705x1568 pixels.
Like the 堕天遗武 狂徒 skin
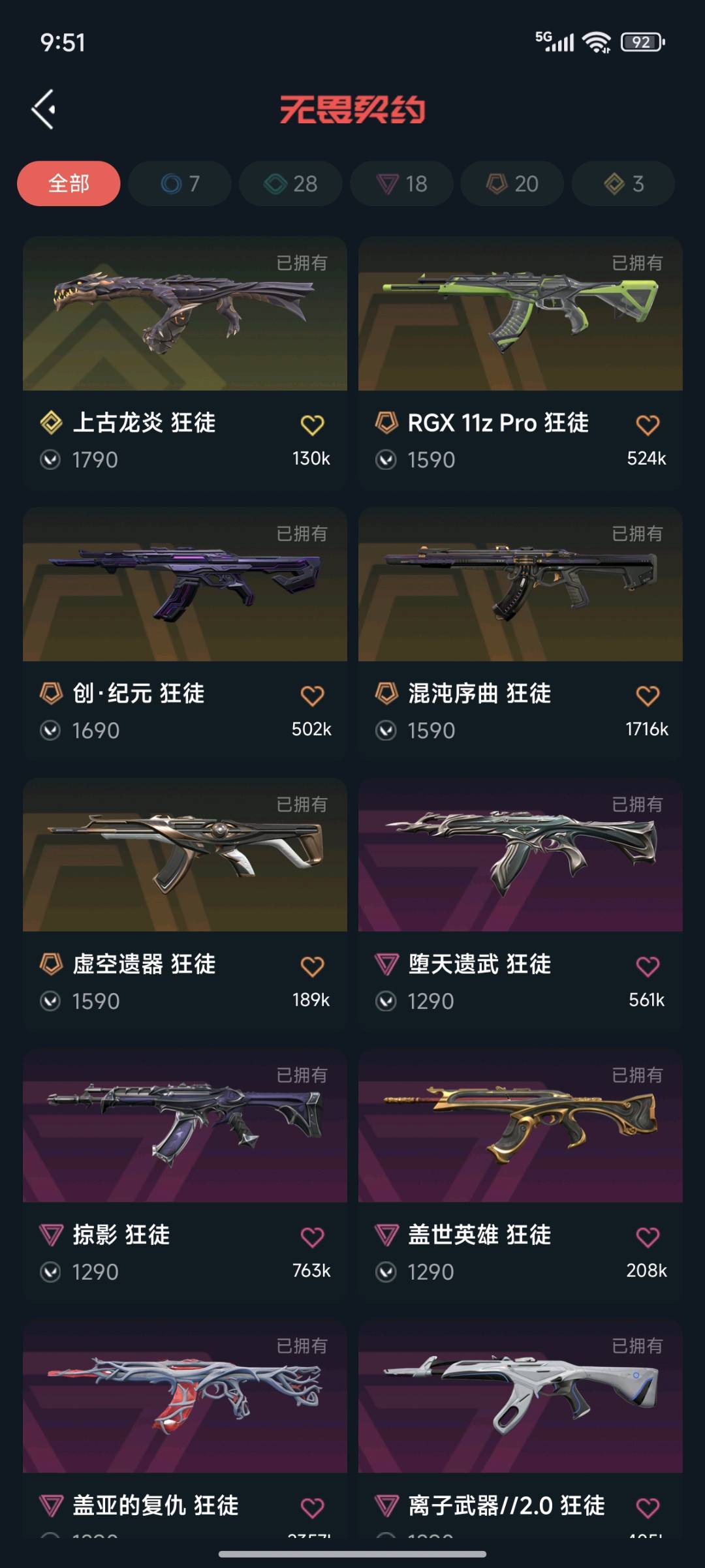pyautogui.click(x=648, y=966)
